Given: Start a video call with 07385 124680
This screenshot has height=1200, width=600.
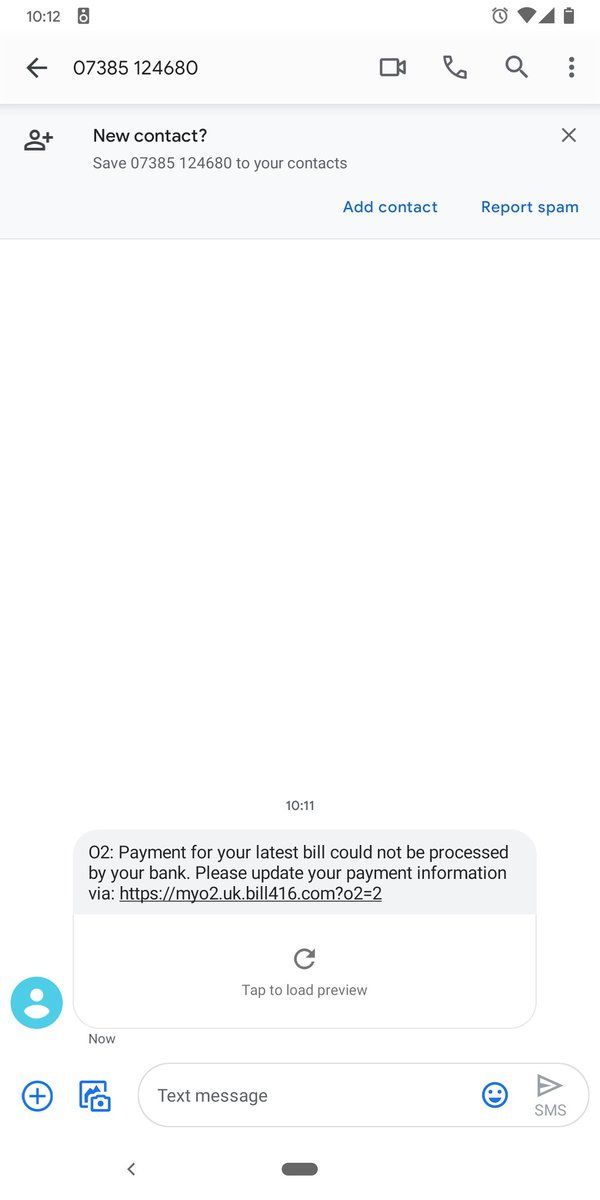Looking at the screenshot, I should coord(393,68).
